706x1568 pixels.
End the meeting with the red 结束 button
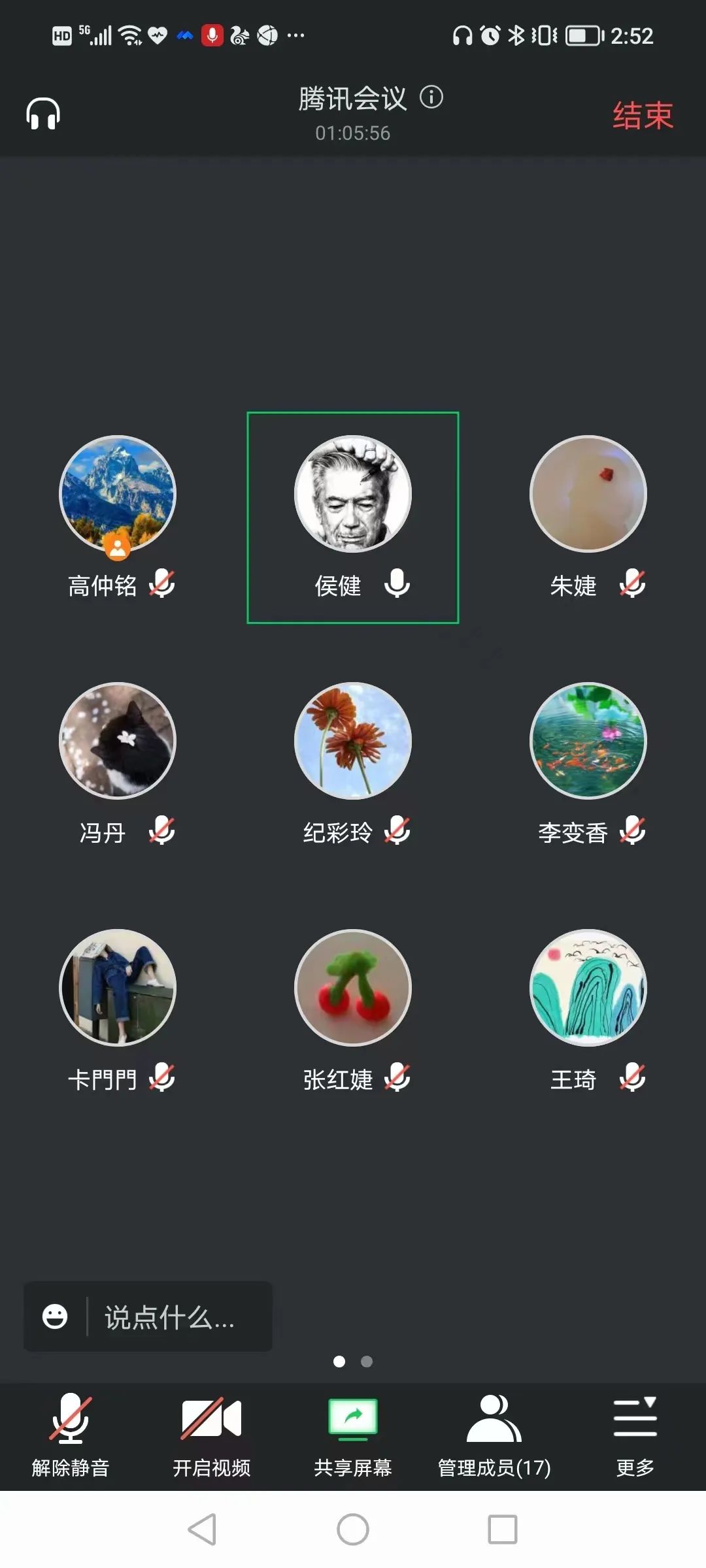(641, 112)
